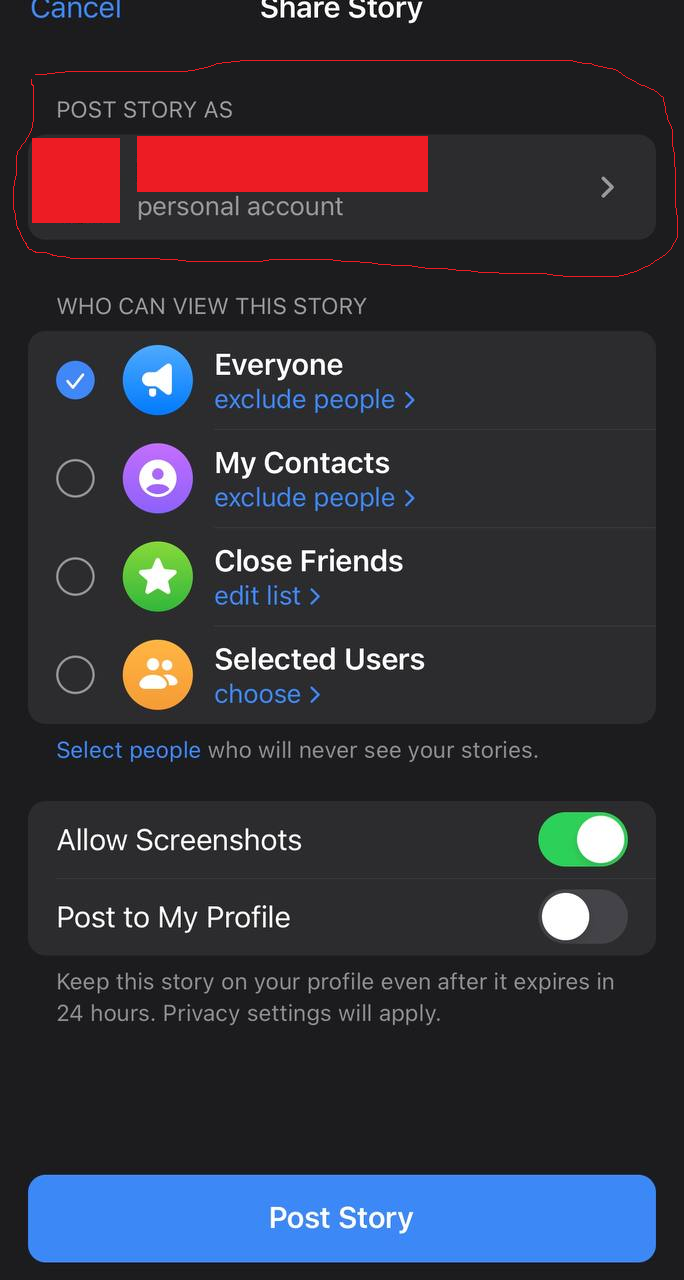Exclude people under My Contacts

click(x=314, y=498)
